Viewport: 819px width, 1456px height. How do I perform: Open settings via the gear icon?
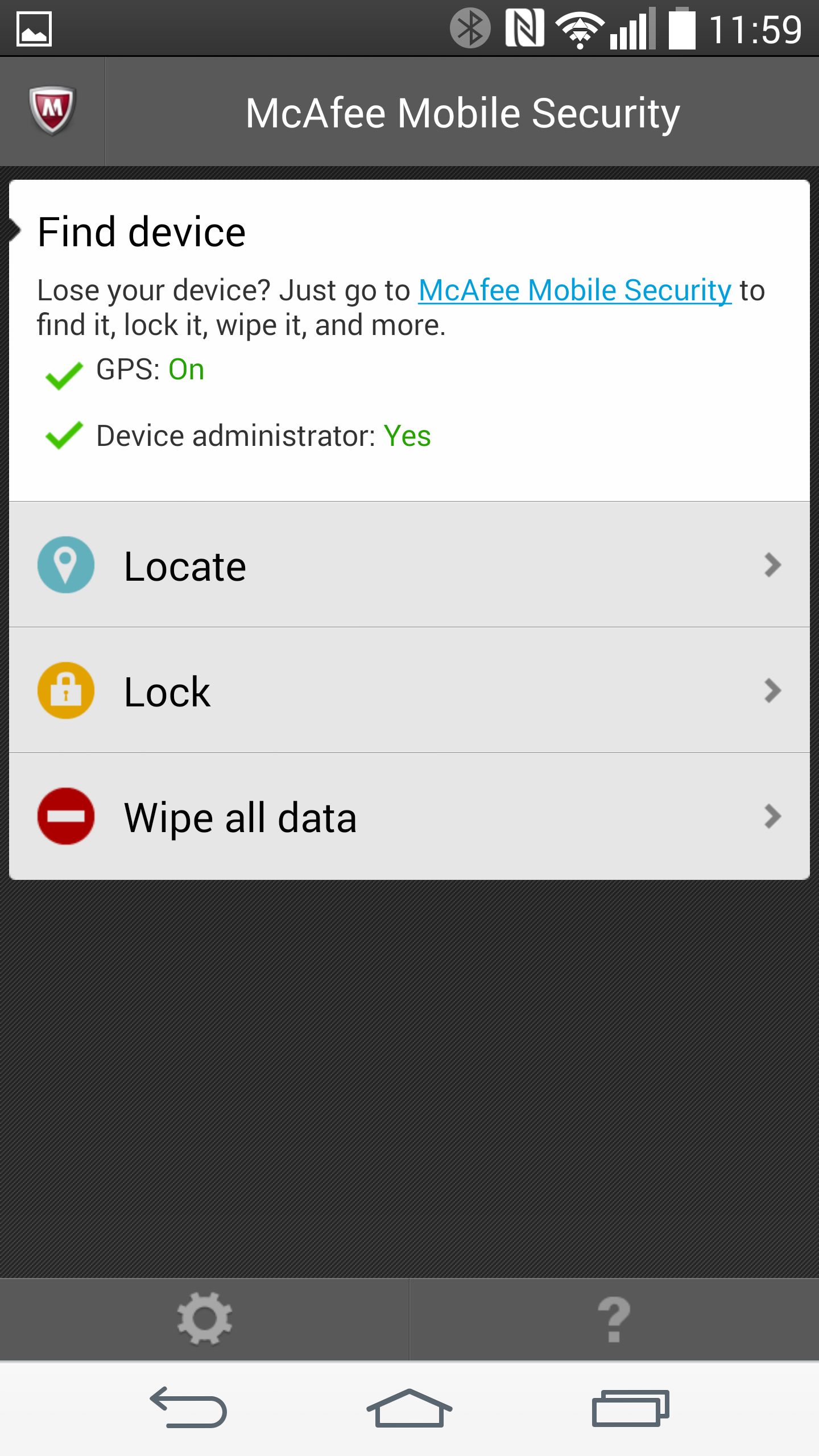204,1318
